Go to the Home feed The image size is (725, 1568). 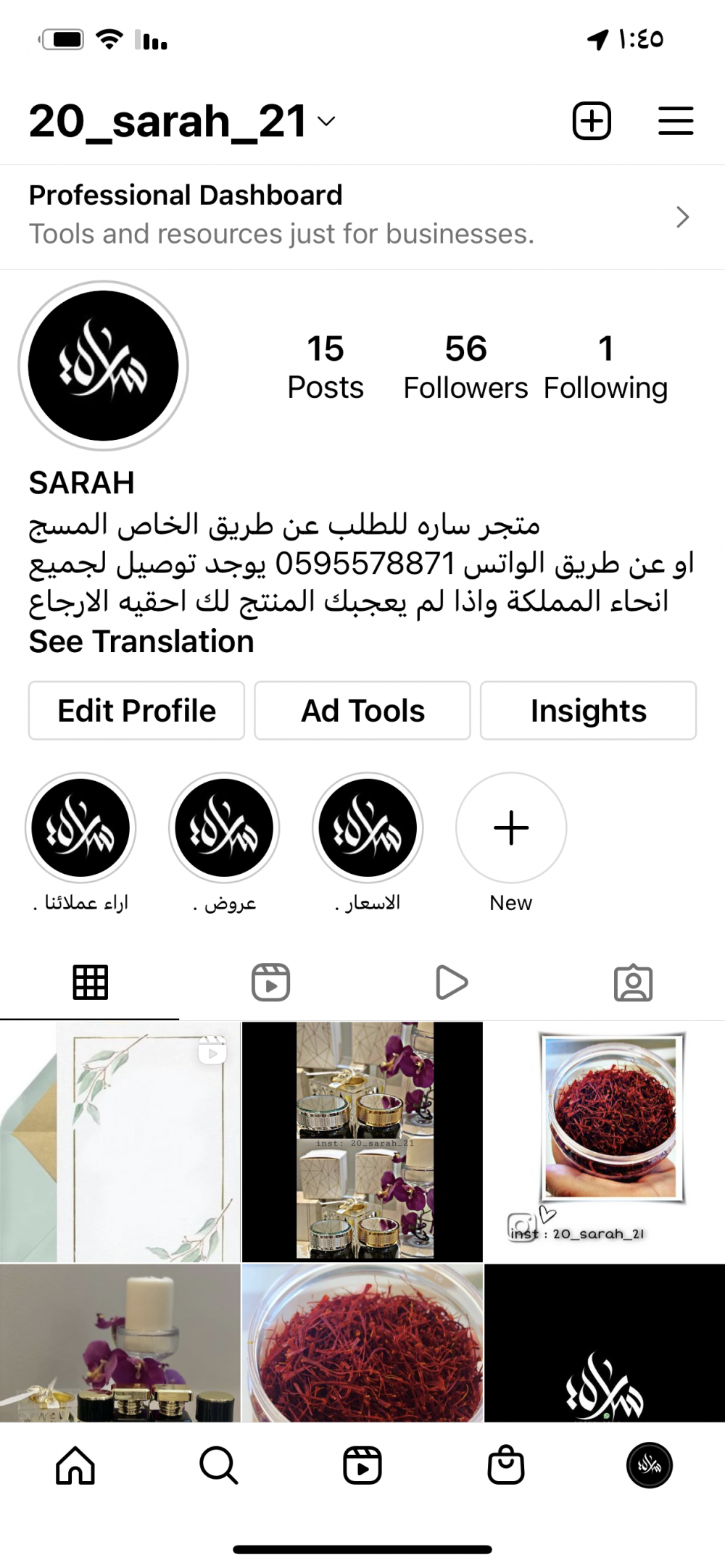tap(75, 1465)
